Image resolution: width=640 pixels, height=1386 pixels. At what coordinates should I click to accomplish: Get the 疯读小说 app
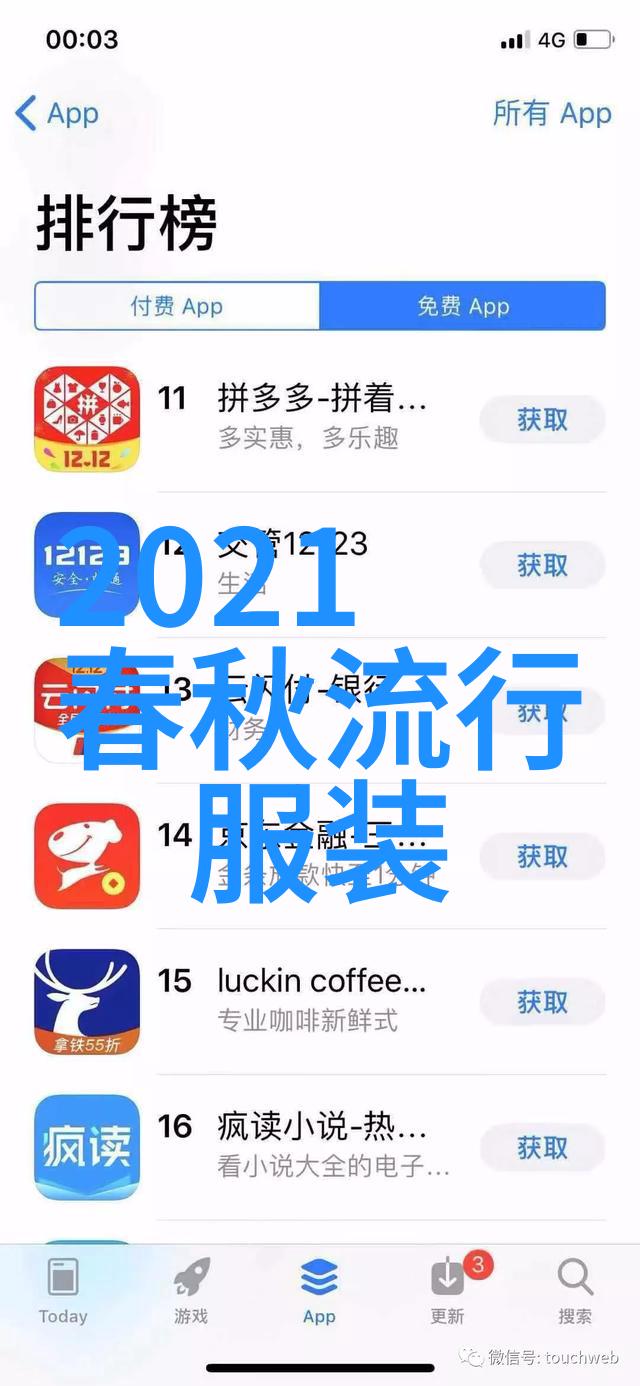pyautogui.click(x=542, y=1148)
